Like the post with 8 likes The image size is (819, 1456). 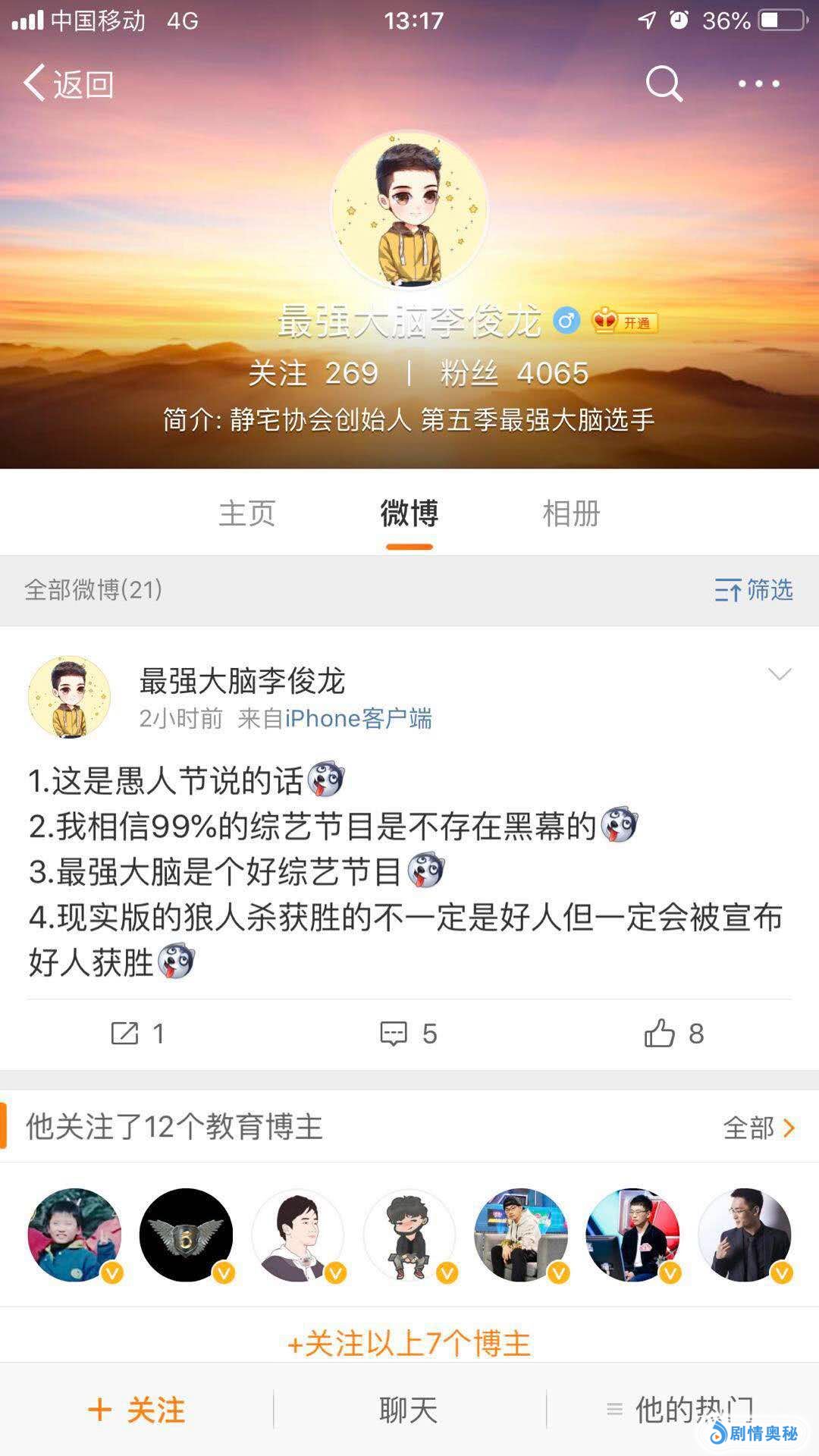[673, 1033]
